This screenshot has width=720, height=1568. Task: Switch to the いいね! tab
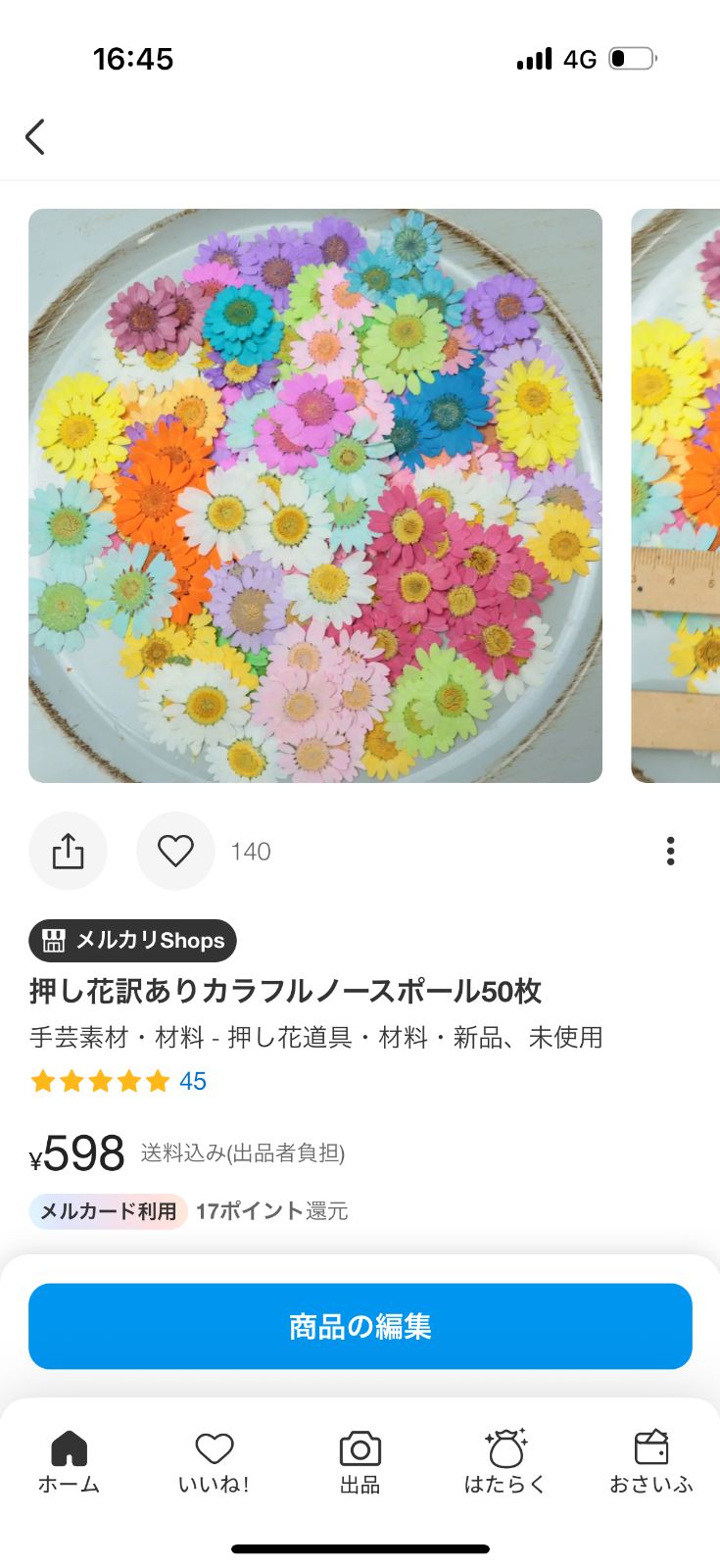click(x=214, y=1461)
